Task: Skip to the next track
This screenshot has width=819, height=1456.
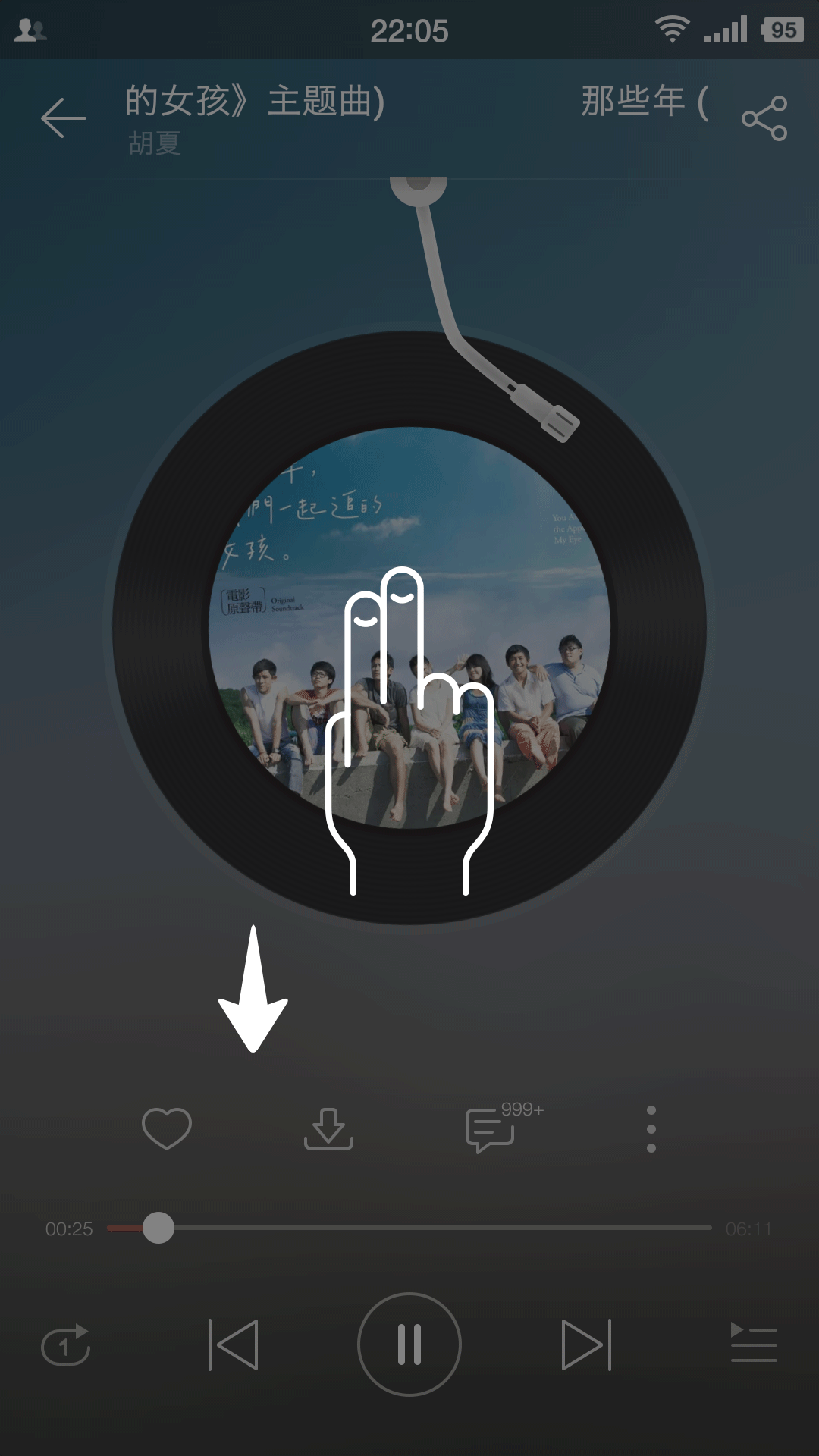Action: click(x=585, y=1345)
